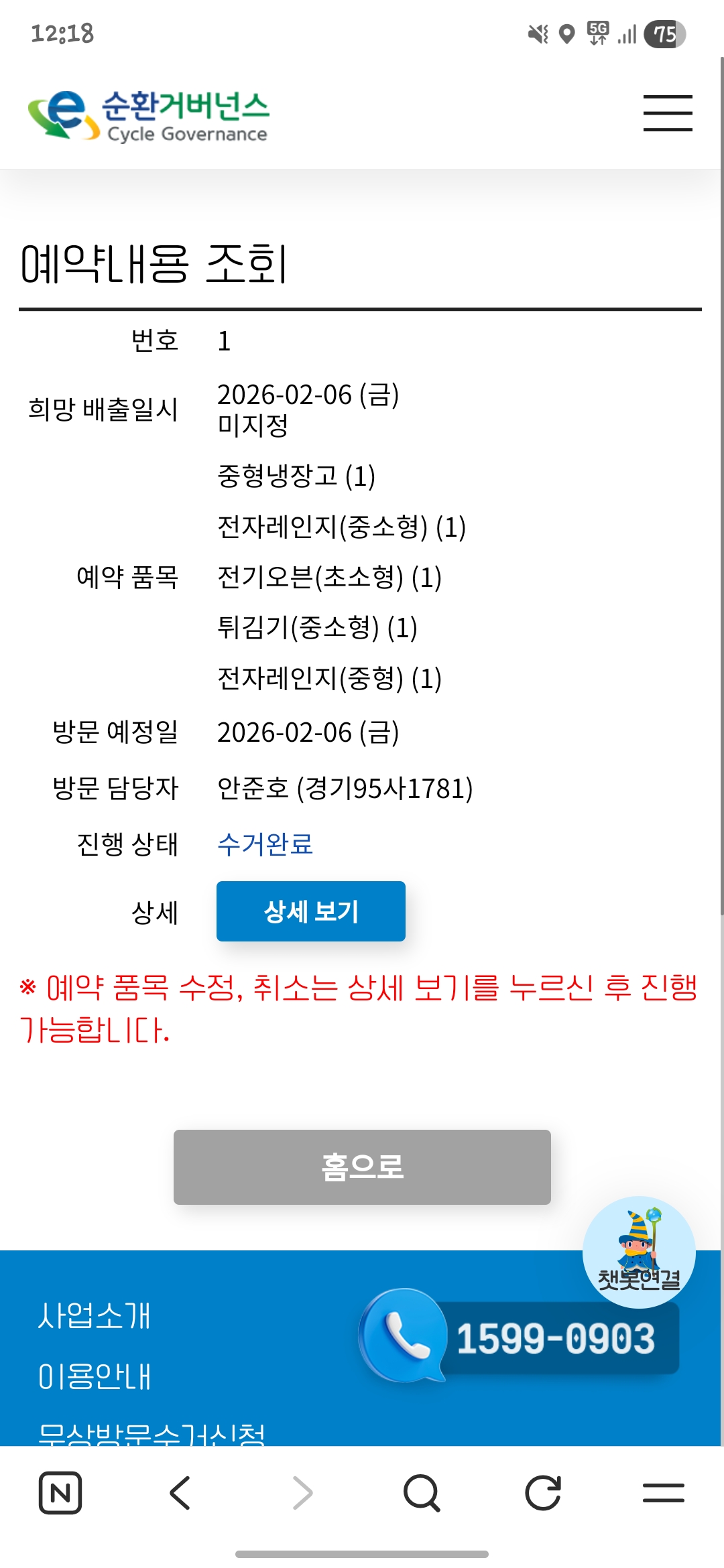Image resolution: width=724 pixels, height=1568 pixels.
Task: Open the browser search icon
Action: pos(422,1493)
